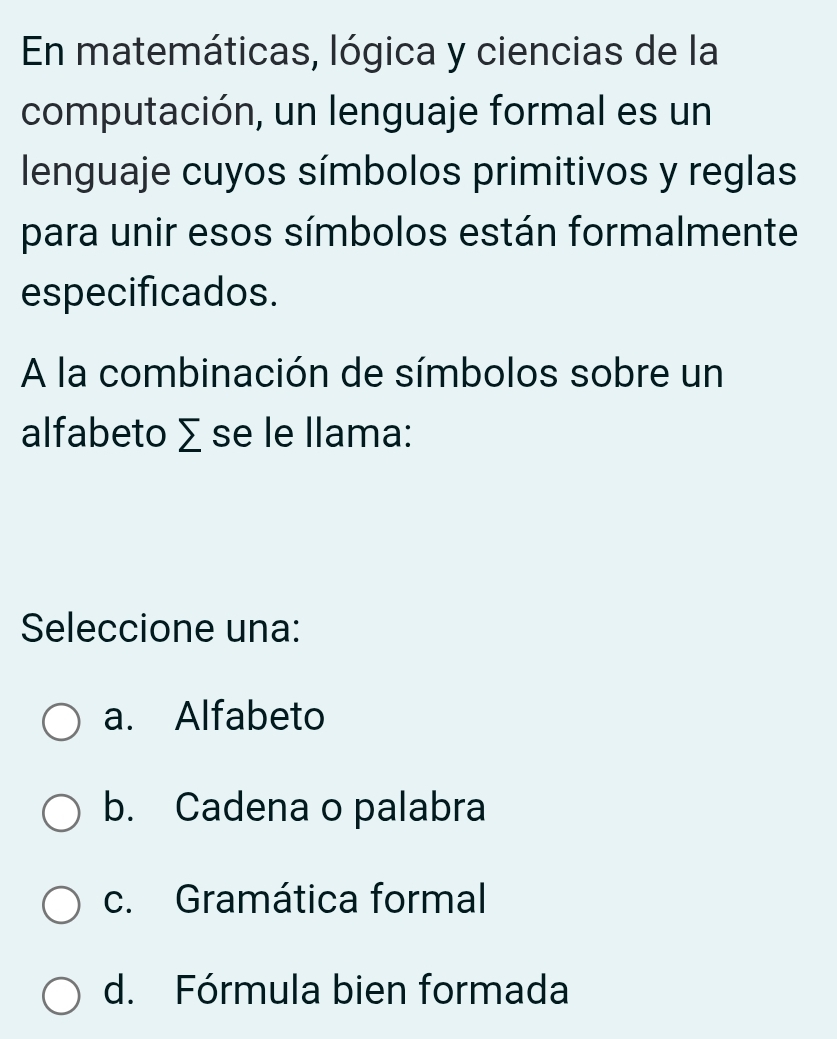Click the letter marker c next to Gramática
Image resolution: width=837 pixels, height=1039 pixels.
pos(117,900)
